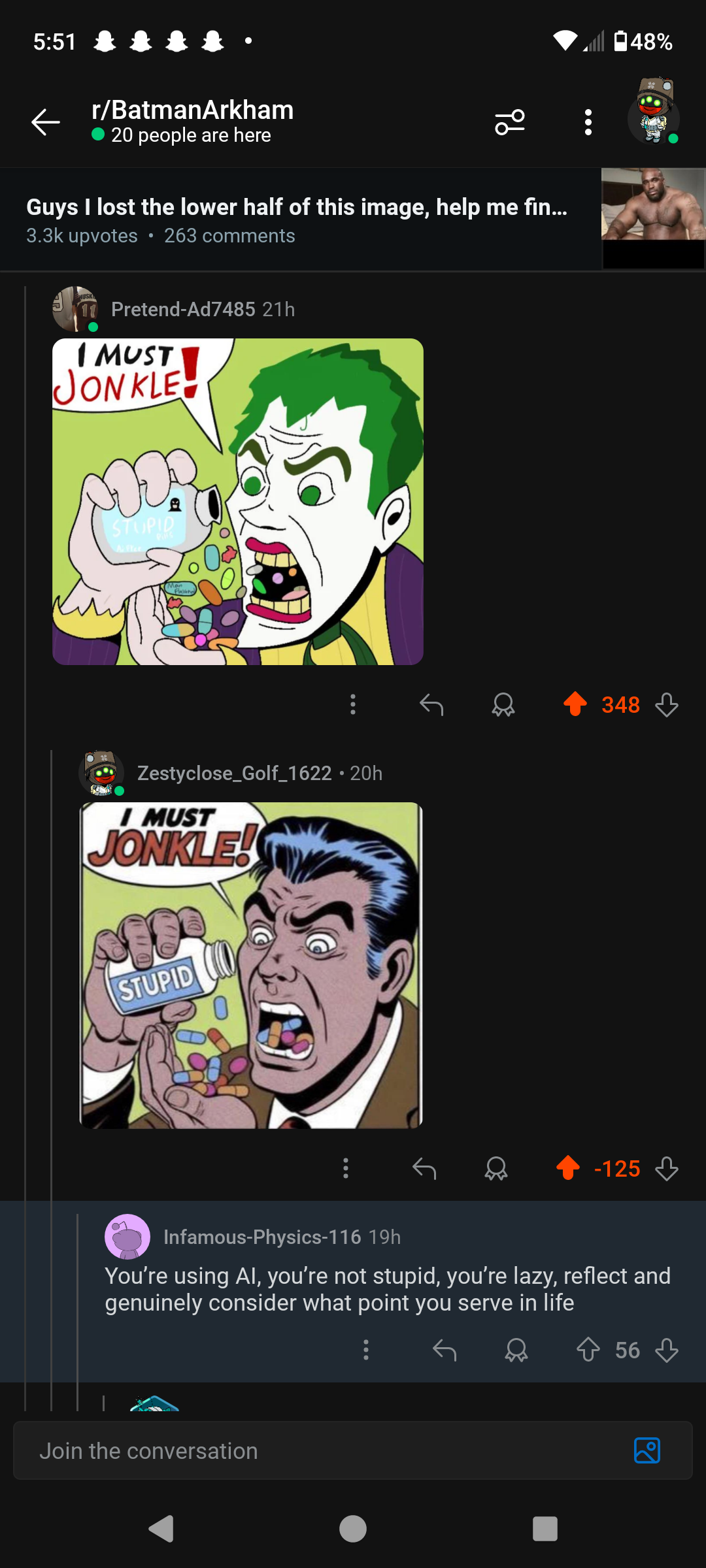
Task: Open your profile avatar in the header
Action: pyautogui.click(x=654, y=111)
